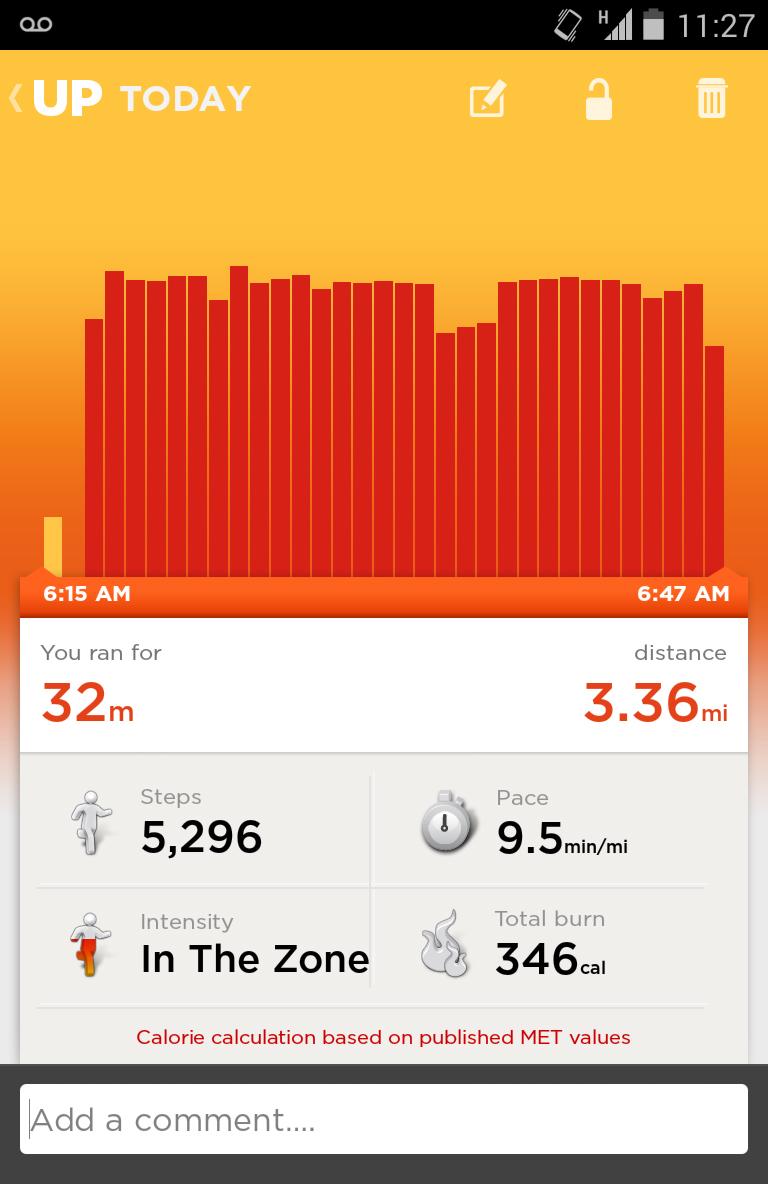Tap the Add a comment field
The image size is (768, 1184).
click(x=384, y=1119)
